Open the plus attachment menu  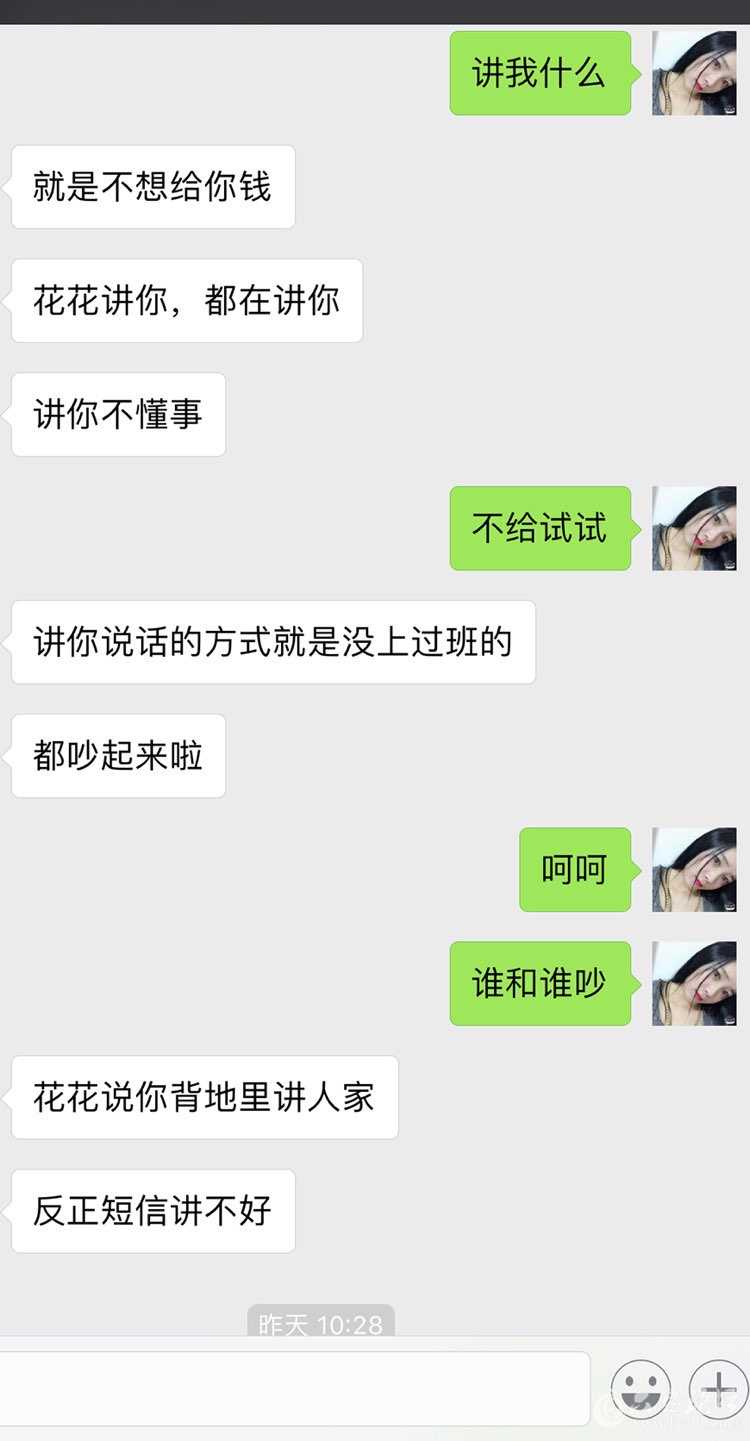click(x=718, y=1389)
